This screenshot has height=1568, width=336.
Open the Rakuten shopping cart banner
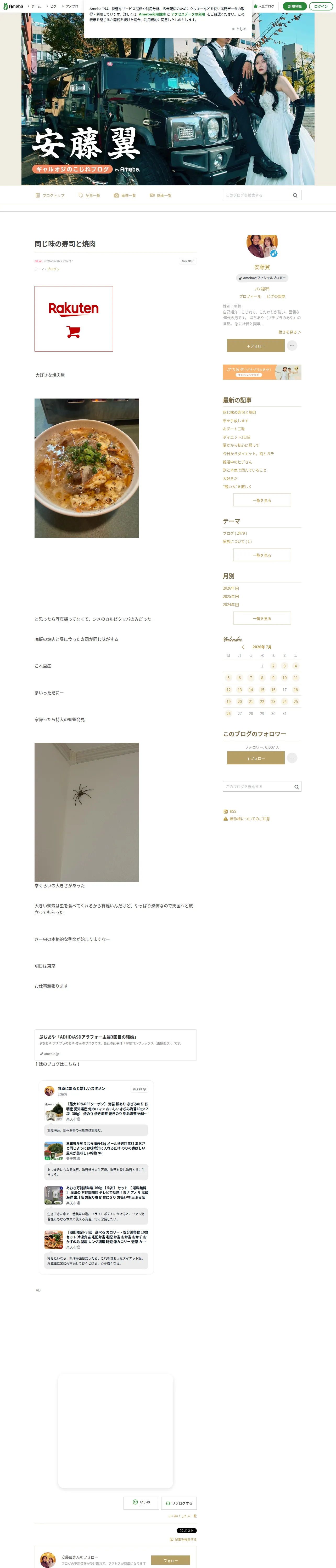pos(74,319)
